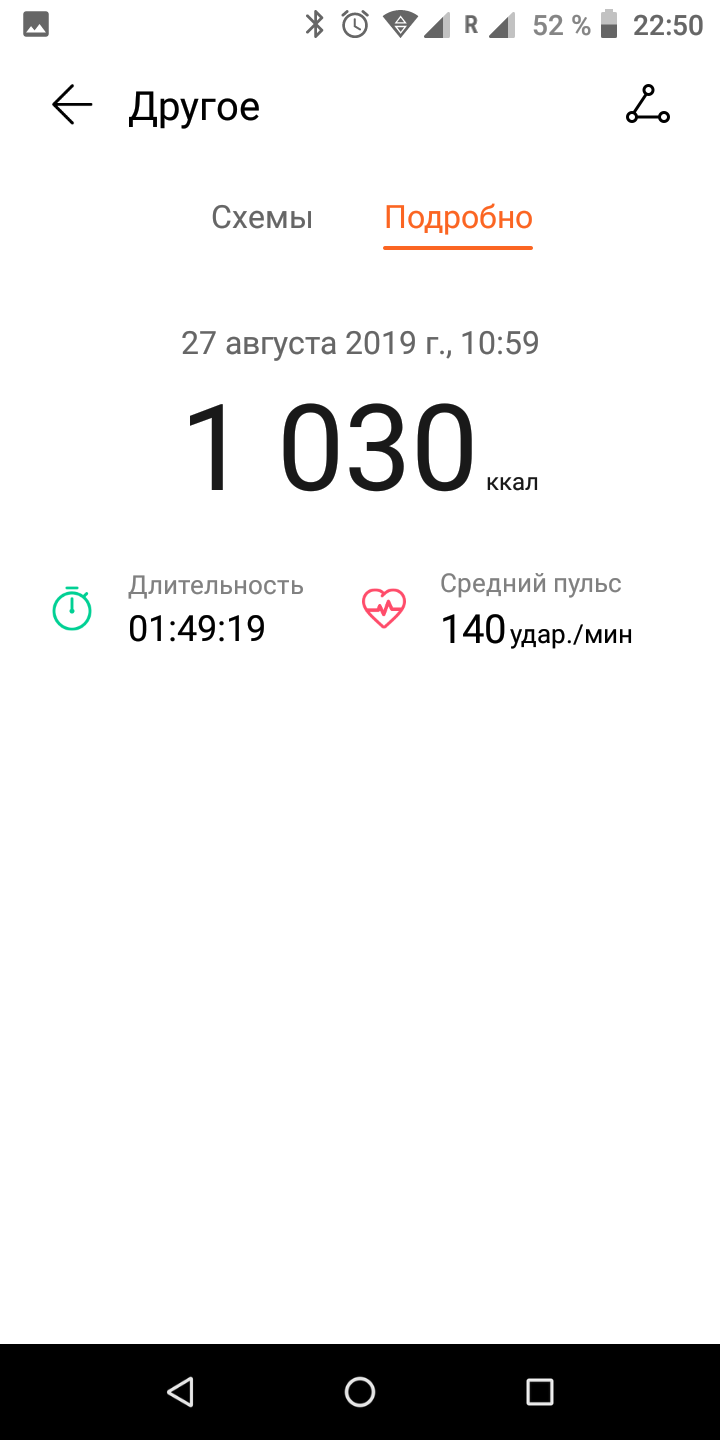This screenshot has width=720, height=1440.
Task: Tap the system home button
Action: click(360, 1391)
